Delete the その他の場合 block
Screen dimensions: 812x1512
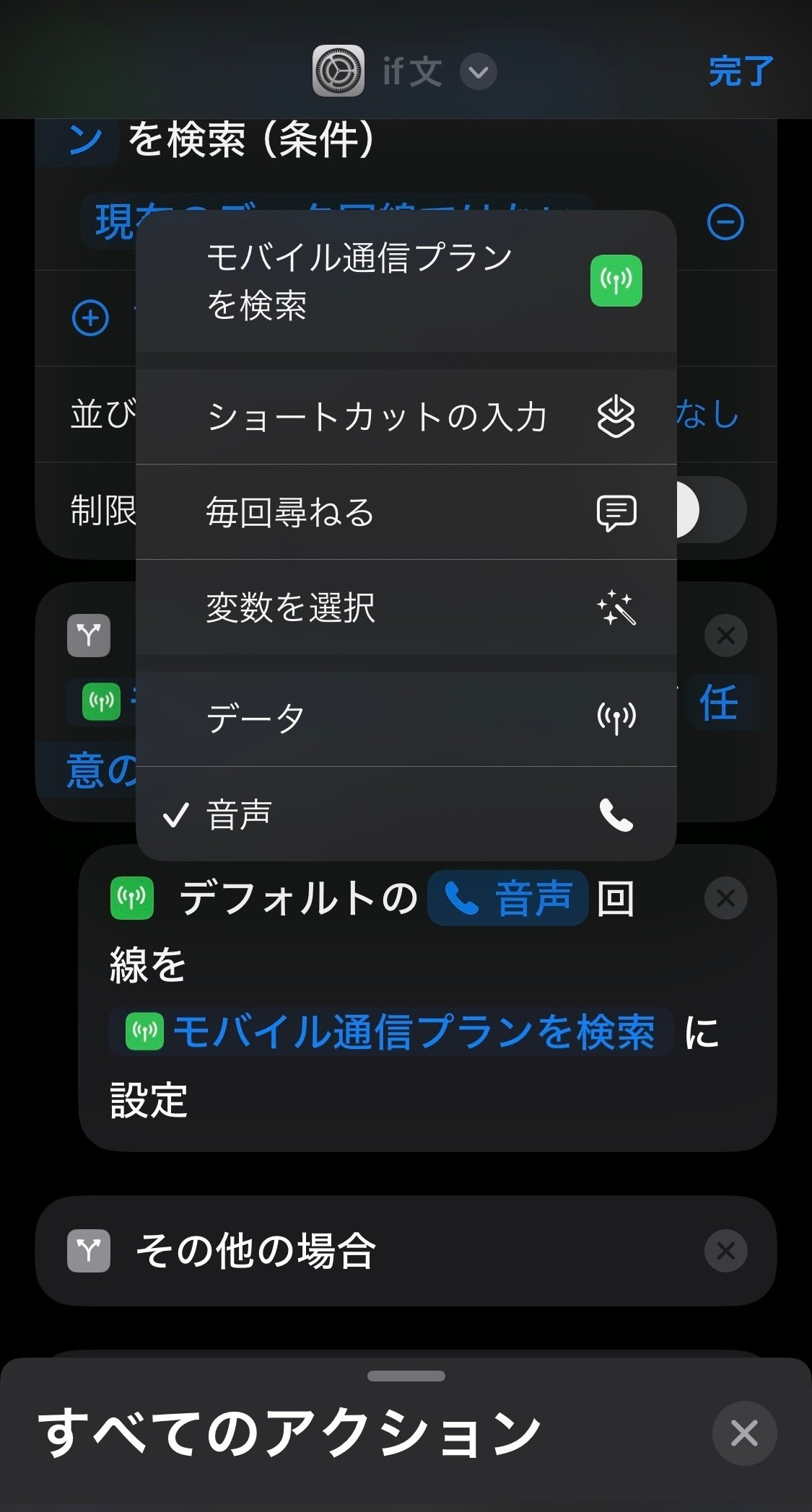click(725, 1251)
